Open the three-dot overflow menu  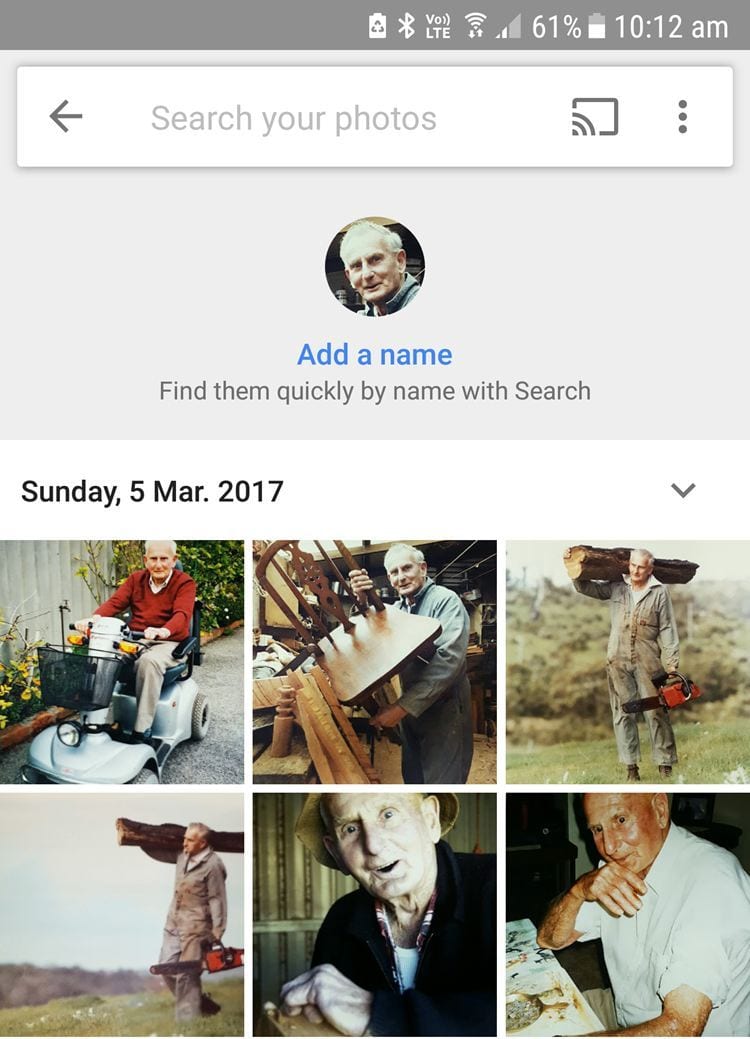pos(682,116)
